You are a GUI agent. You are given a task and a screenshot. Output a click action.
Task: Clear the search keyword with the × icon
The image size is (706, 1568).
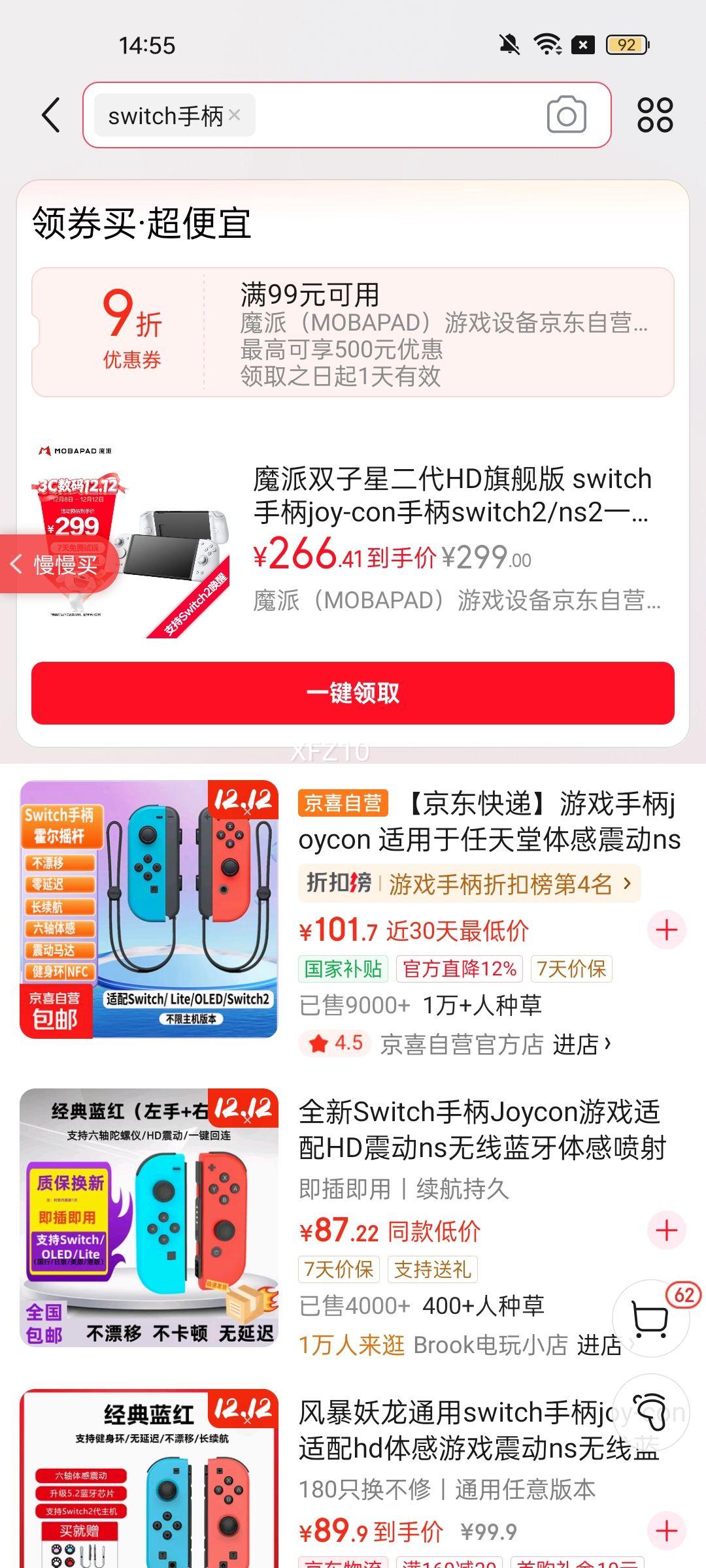point(237,116)
